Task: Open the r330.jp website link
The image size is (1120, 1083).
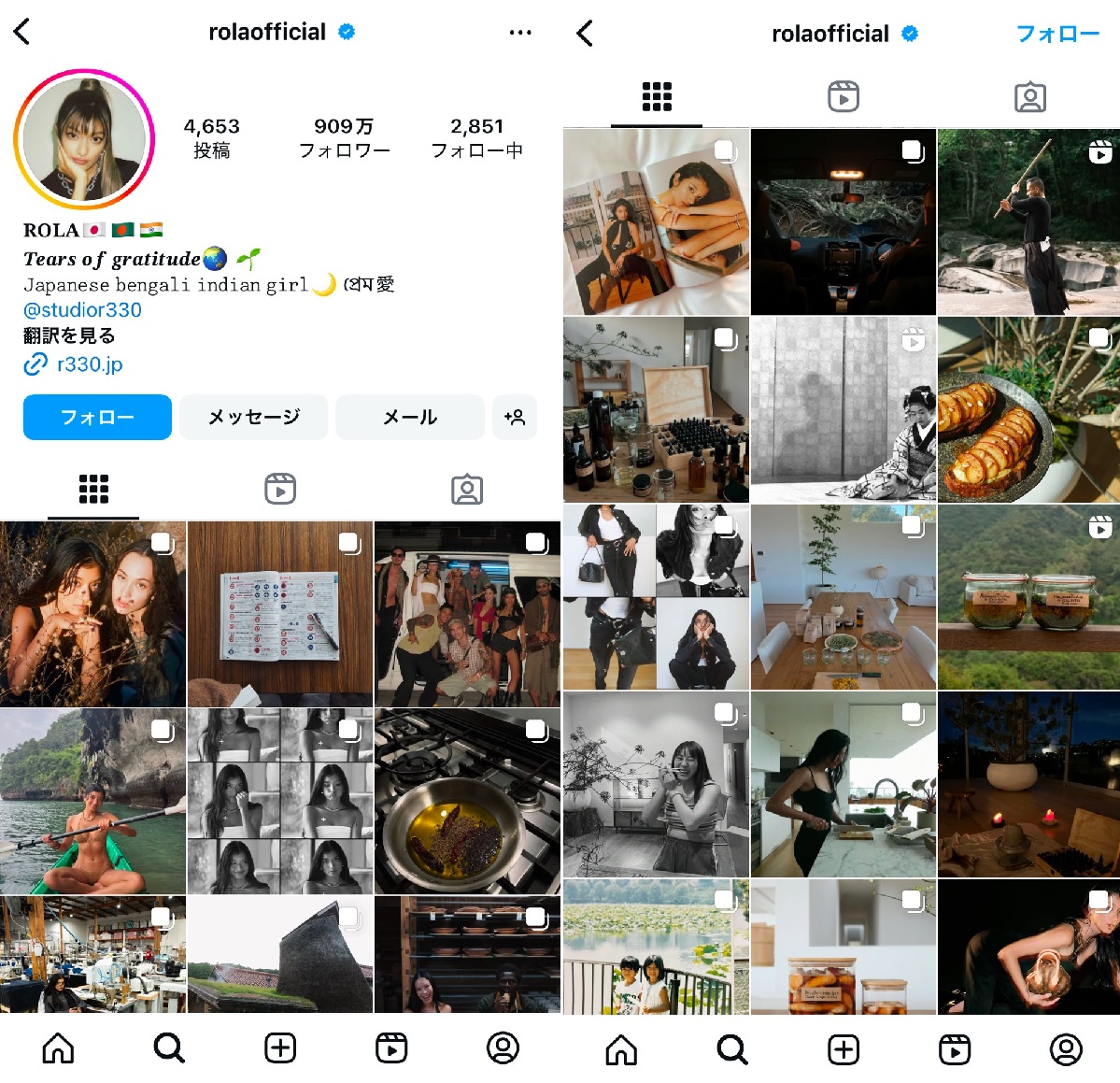Action: [89, 364]
